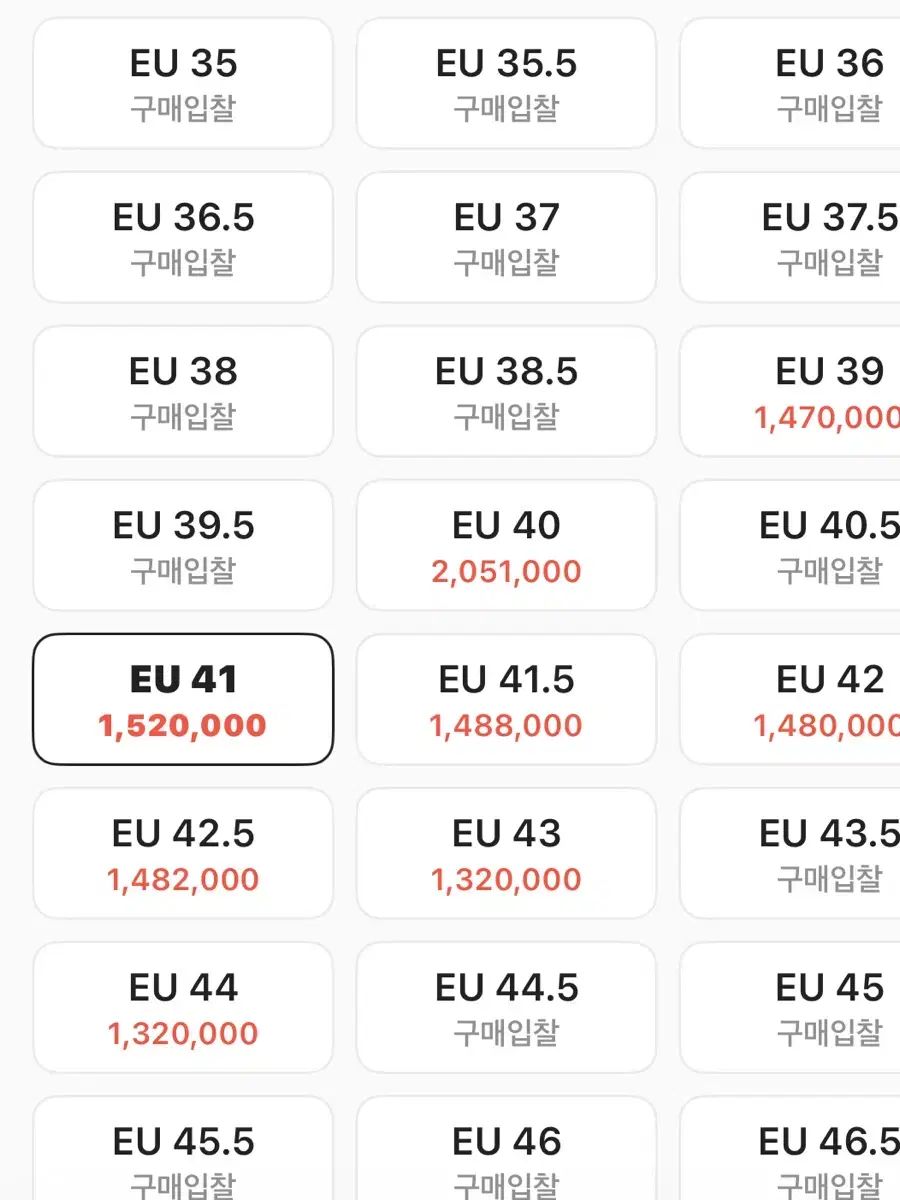Image resolution: width=900 pixels, height=1200 pixels.
Task: Pick the EU 38.5 option
Action: pos(506,391)
